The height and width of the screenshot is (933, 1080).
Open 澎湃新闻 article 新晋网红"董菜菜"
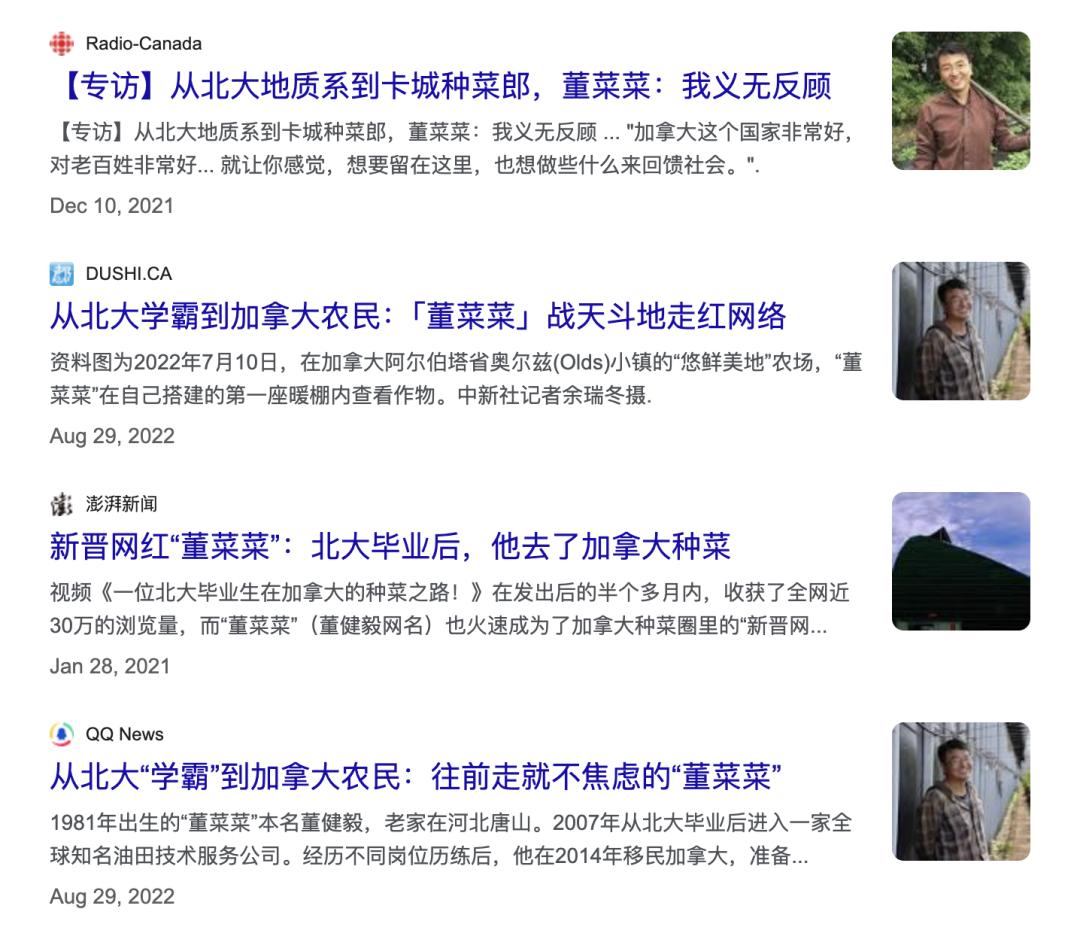click(x=390, y=547)
